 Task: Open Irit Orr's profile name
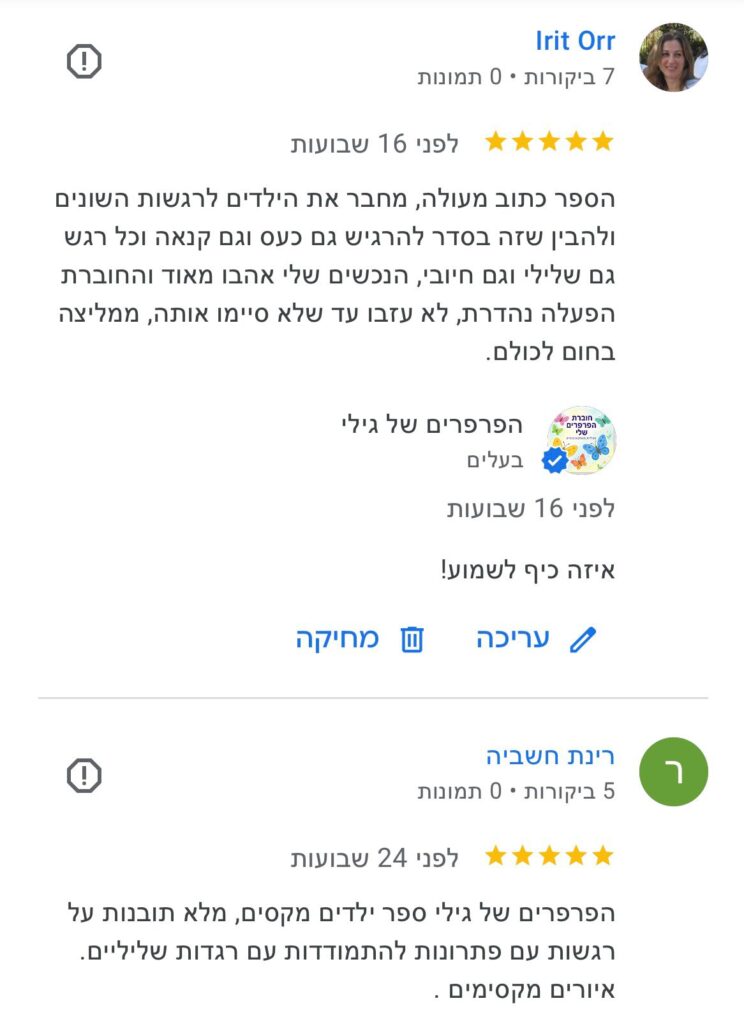[x=574, y=41]
